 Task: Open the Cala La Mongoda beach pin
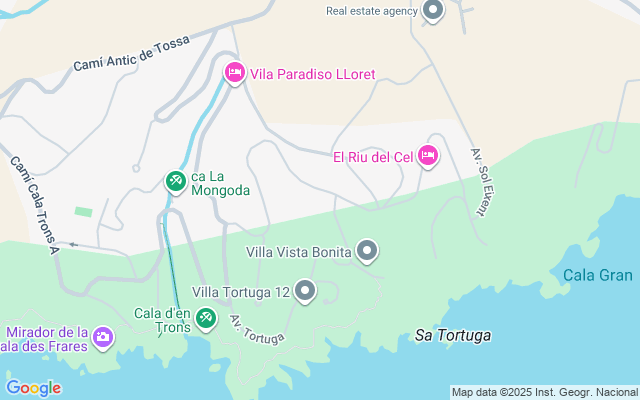[176, 182]
